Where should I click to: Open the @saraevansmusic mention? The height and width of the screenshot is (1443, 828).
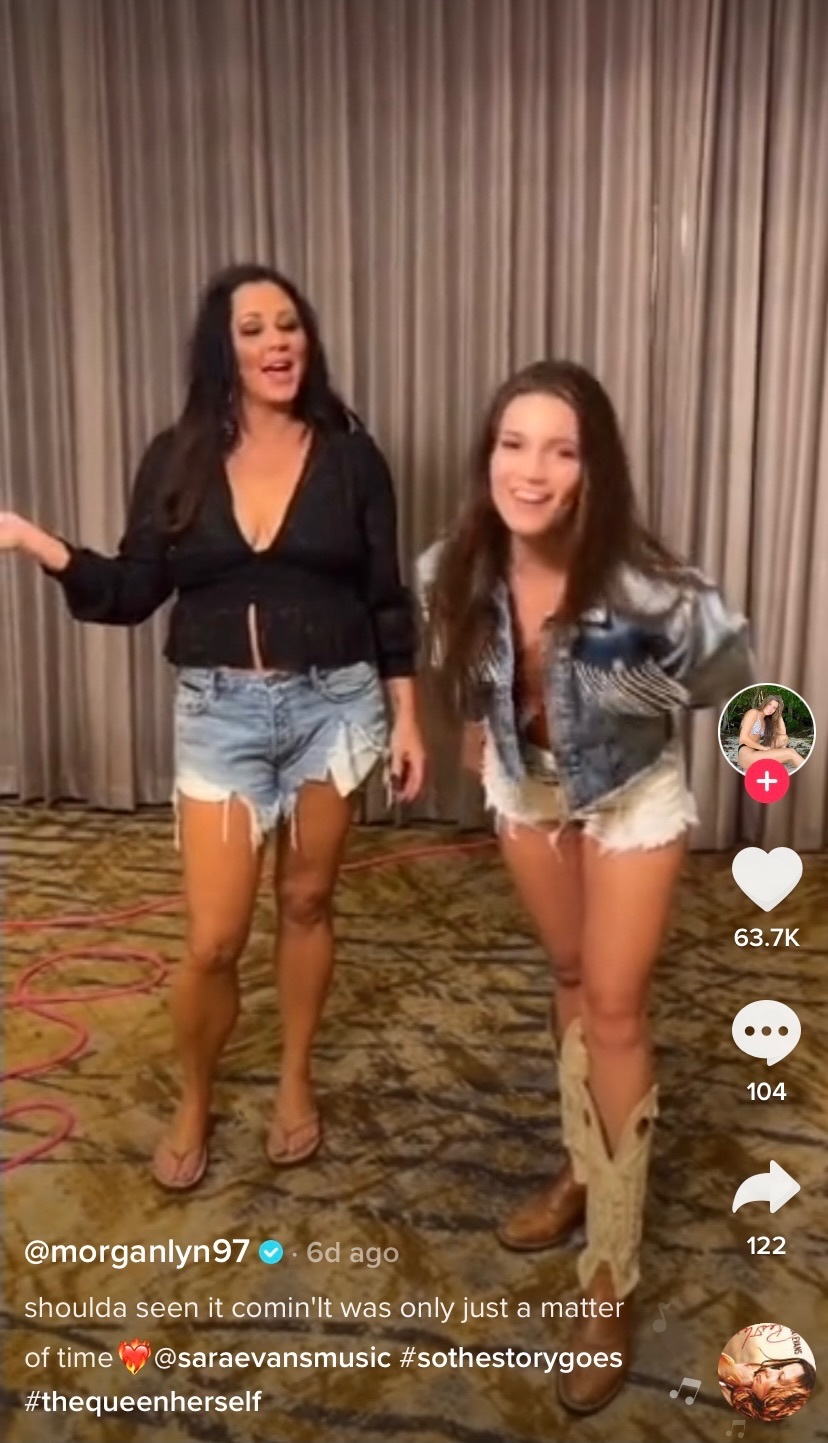point(271,1358)
